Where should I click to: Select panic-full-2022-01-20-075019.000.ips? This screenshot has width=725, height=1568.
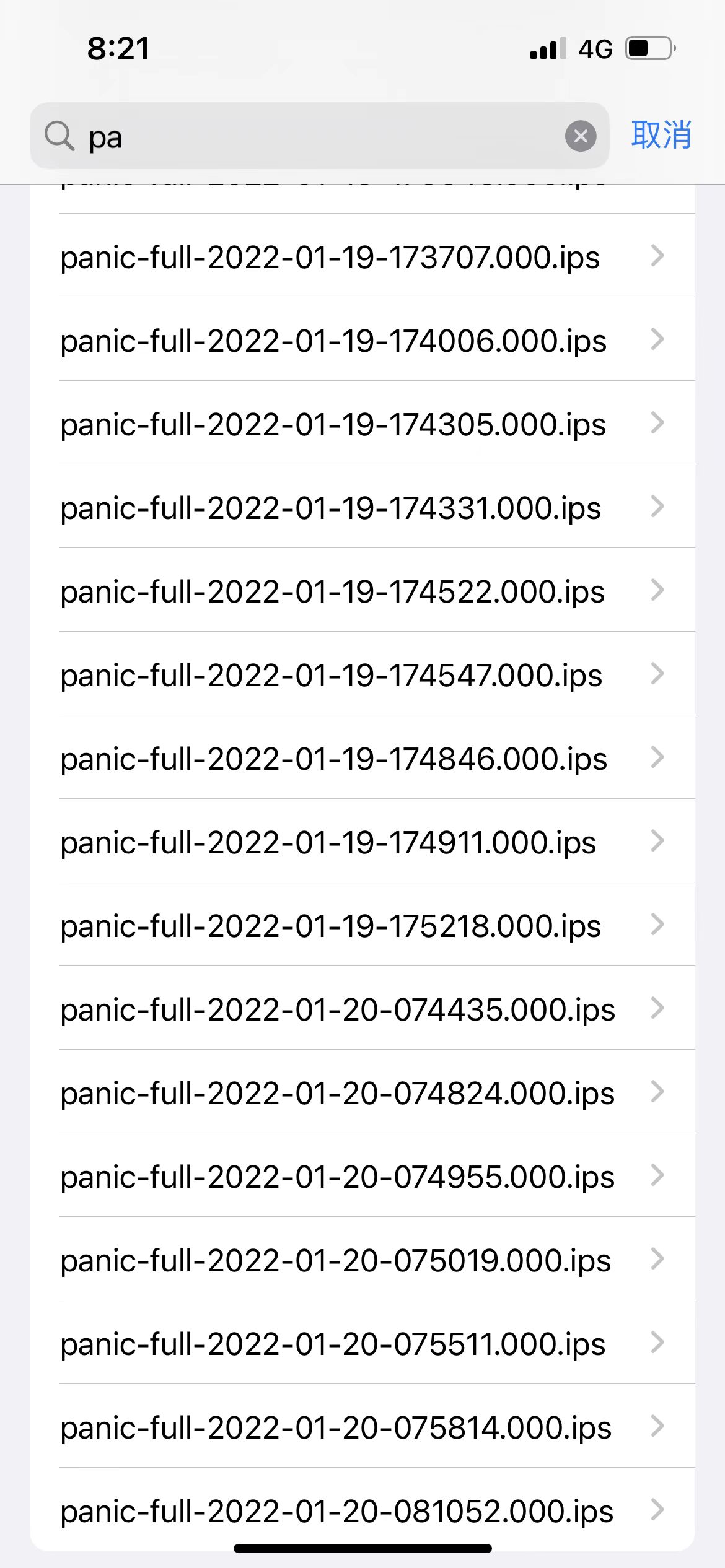(x=362, y=1260)
